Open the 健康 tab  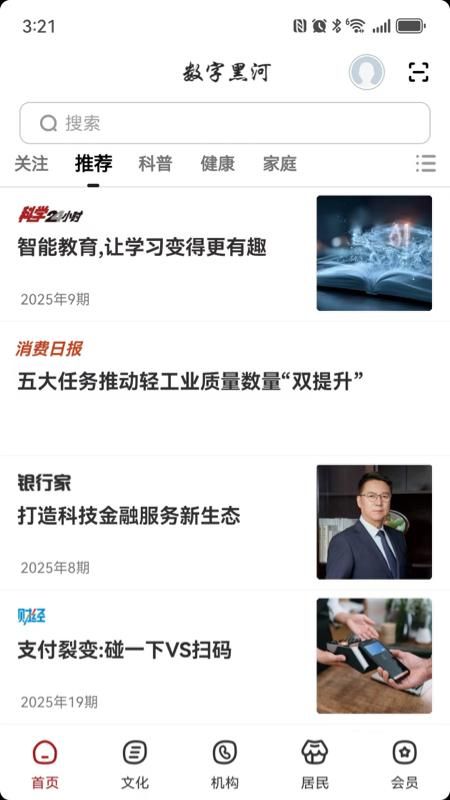click(218, 164)
